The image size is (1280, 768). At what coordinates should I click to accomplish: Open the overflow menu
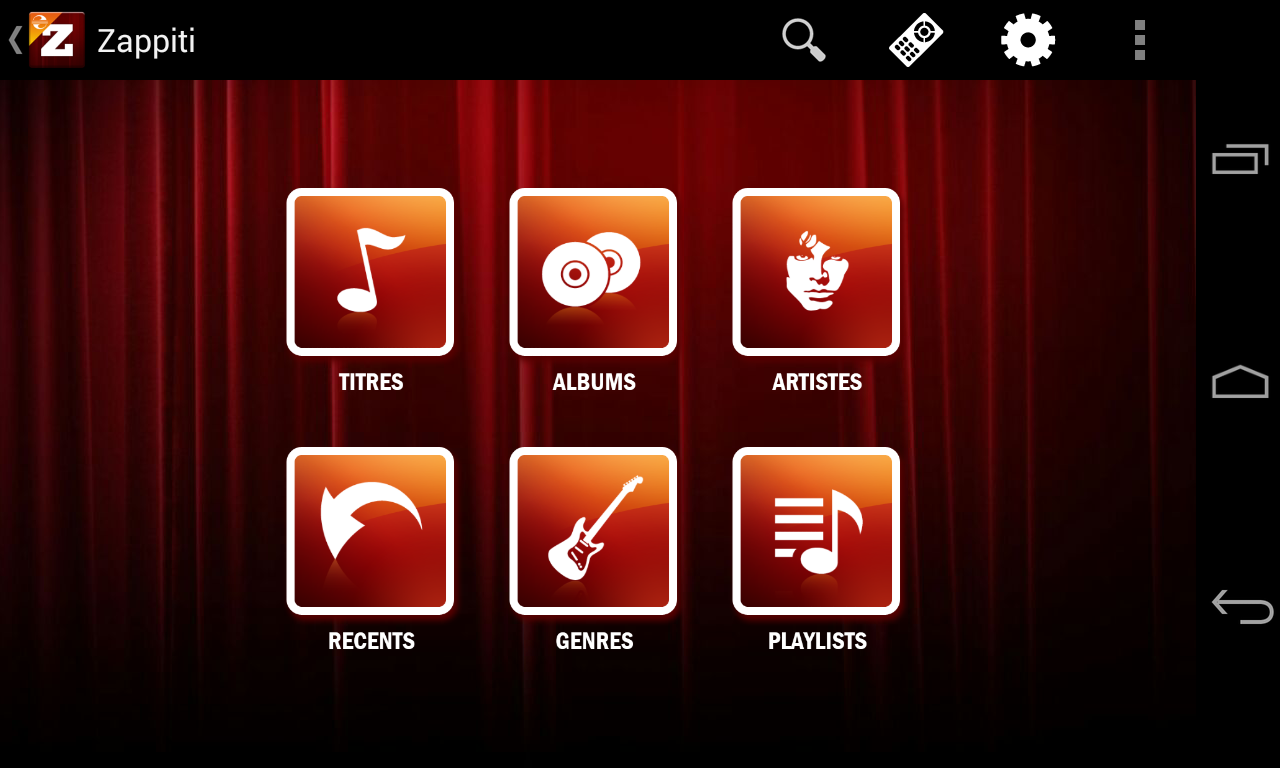[1139, 40]
